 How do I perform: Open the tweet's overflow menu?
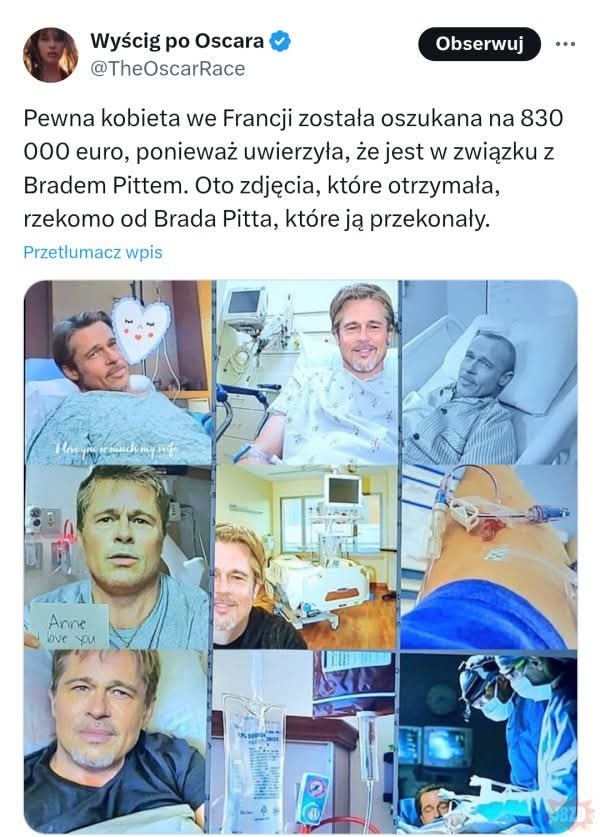coord(565,44)
